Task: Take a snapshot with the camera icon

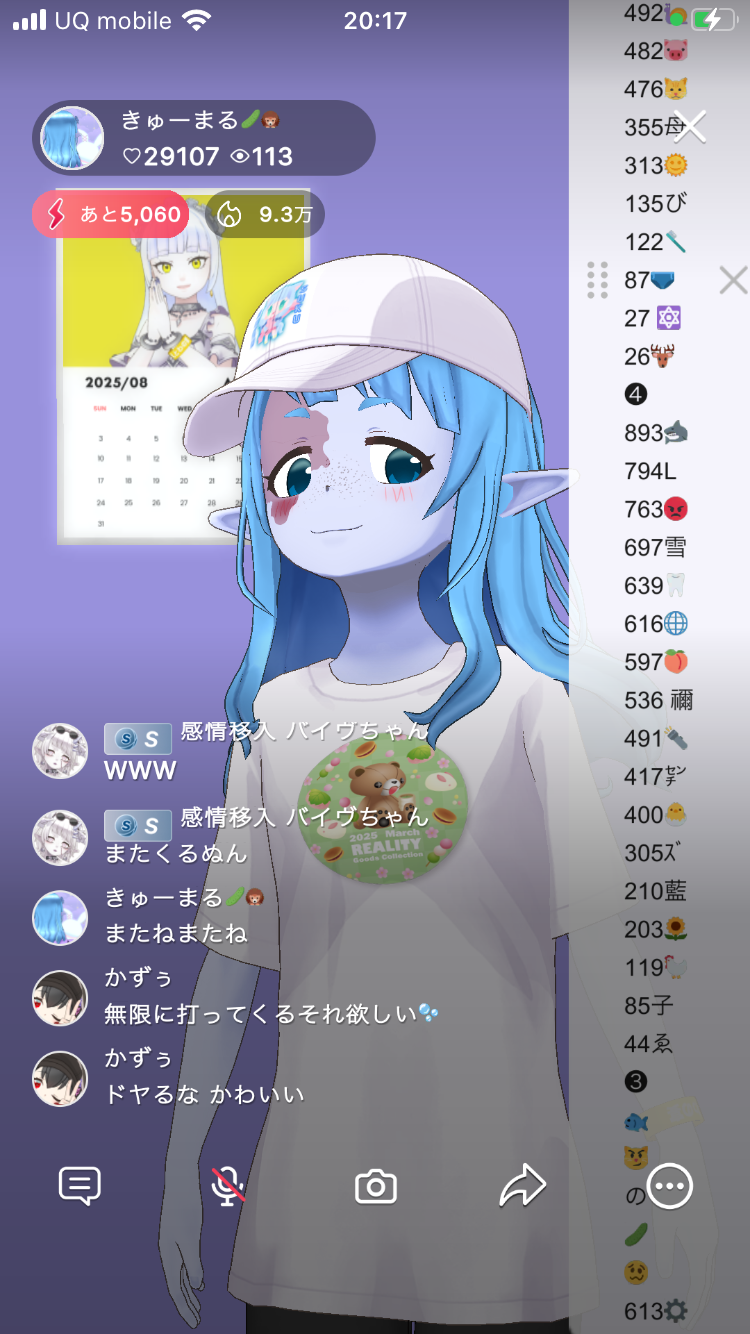Action: click(x=376, y=1187)
